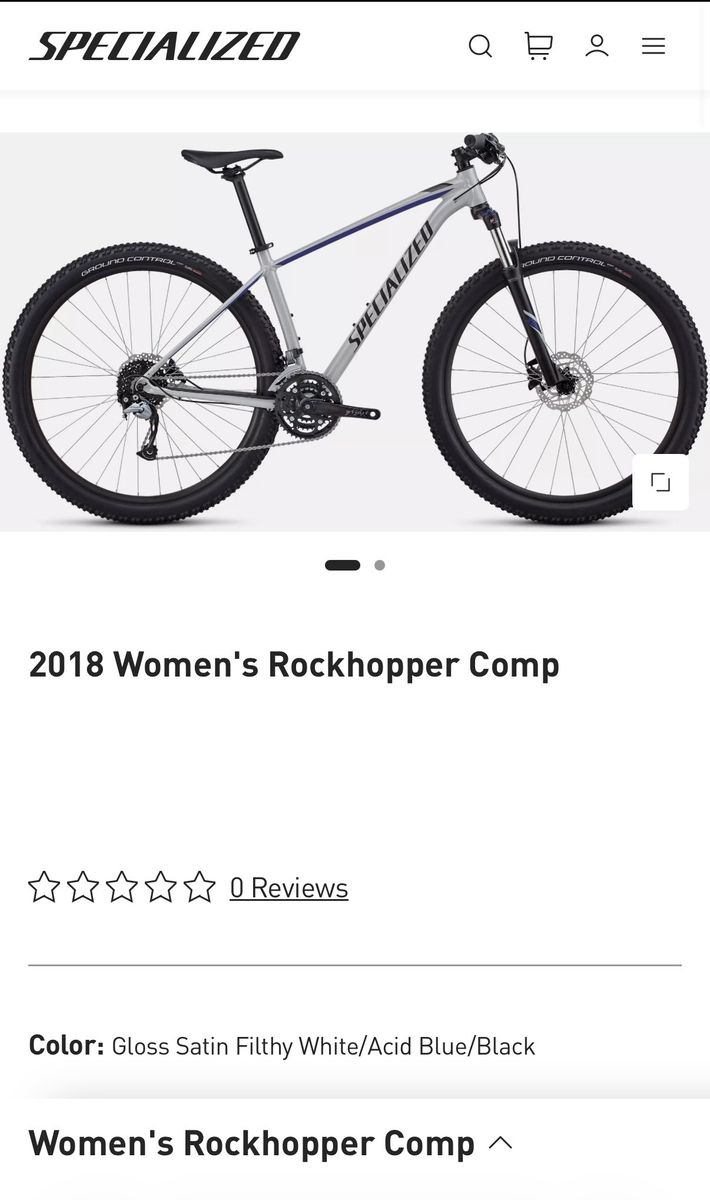The image size is (710, 1200).
Task: Open the hamburger menu
Action: pyautogui.click(x=654, y=46)
